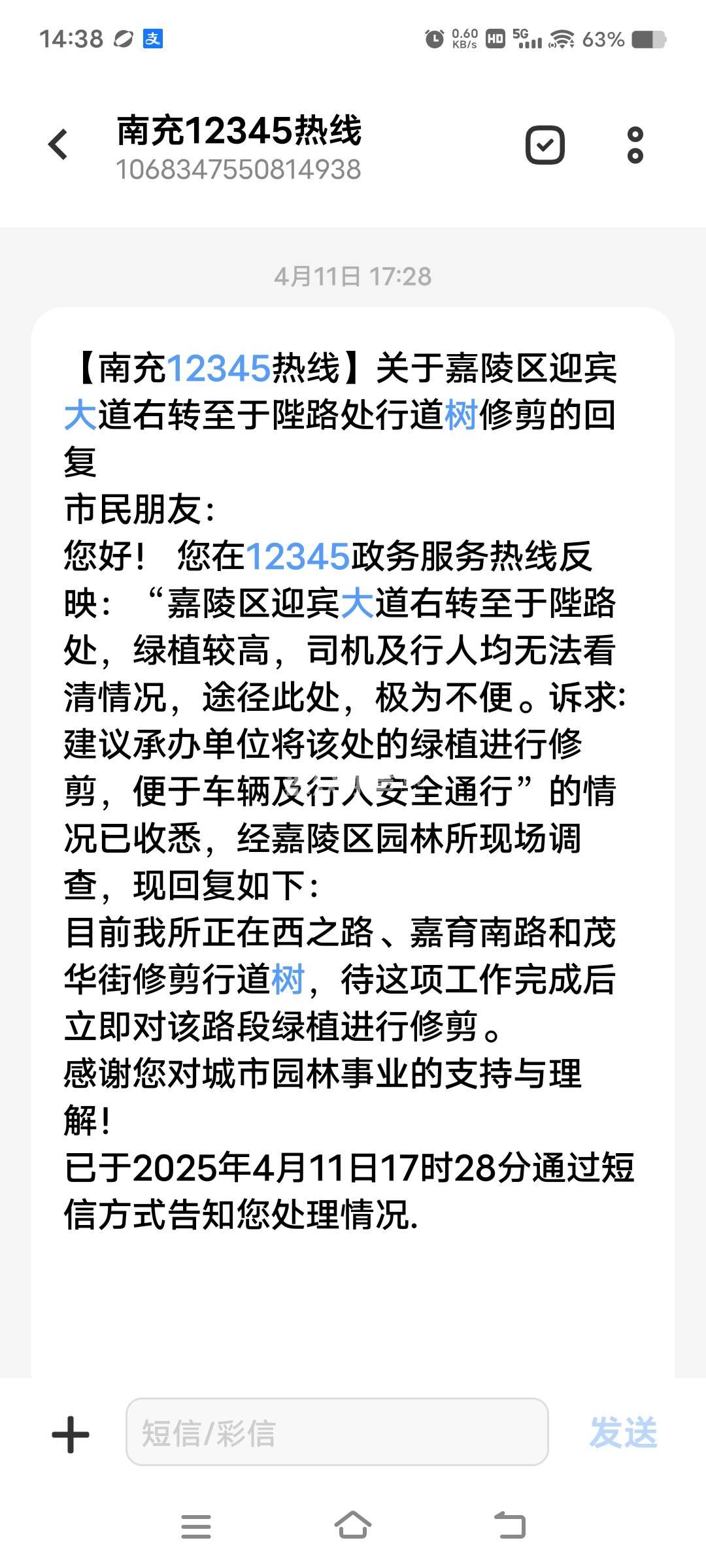Focus the 短信/彩信 message input field
This screenshot has width=706, height=1568.
pyautogui.click(x=337, y=1433)
